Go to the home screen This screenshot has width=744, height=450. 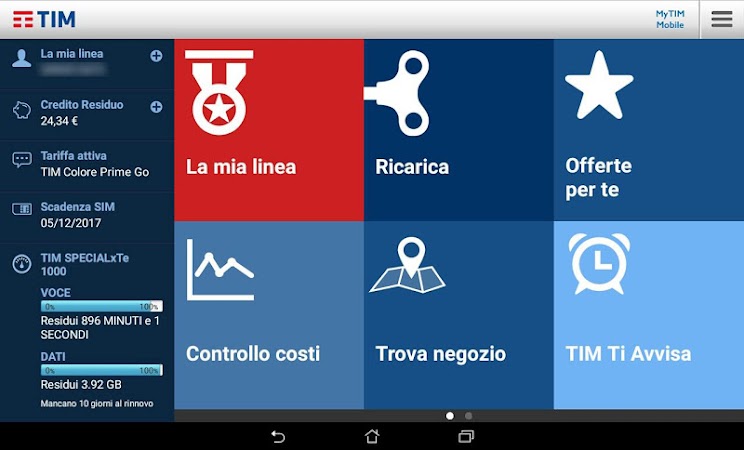(x=372, y=436)
